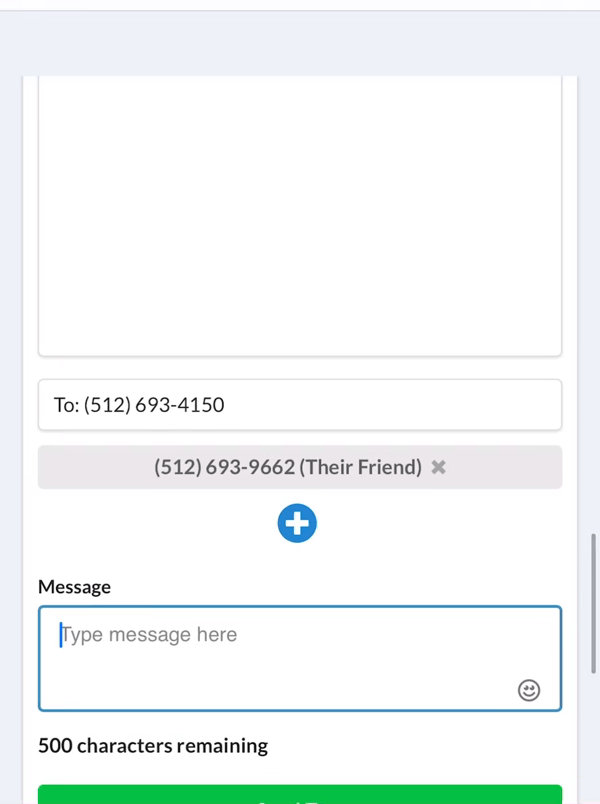Add another recipient with the plus button
Image resolution: width=600 pixels, height=804 pixels.
(x=297, y=523)
